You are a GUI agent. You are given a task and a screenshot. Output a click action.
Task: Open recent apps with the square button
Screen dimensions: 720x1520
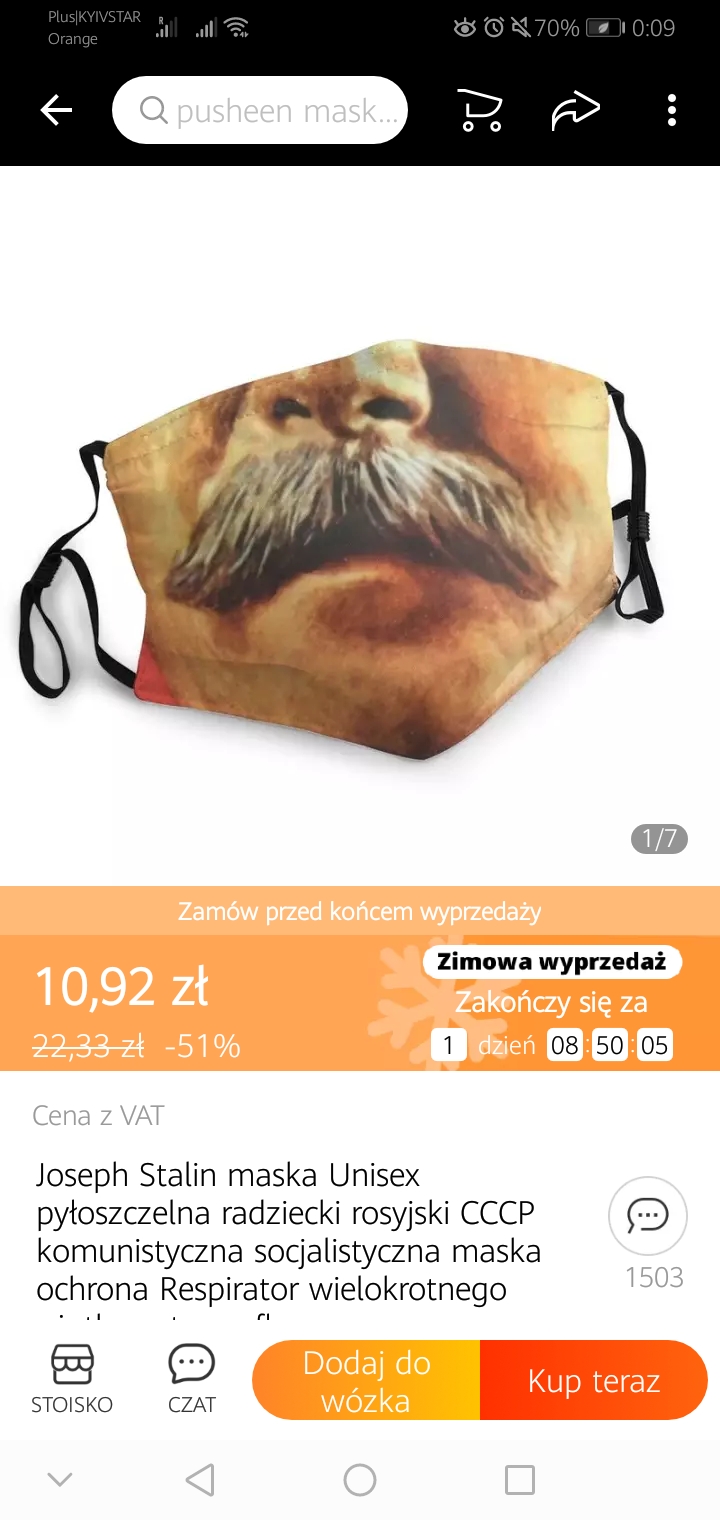click(519, 1479)
